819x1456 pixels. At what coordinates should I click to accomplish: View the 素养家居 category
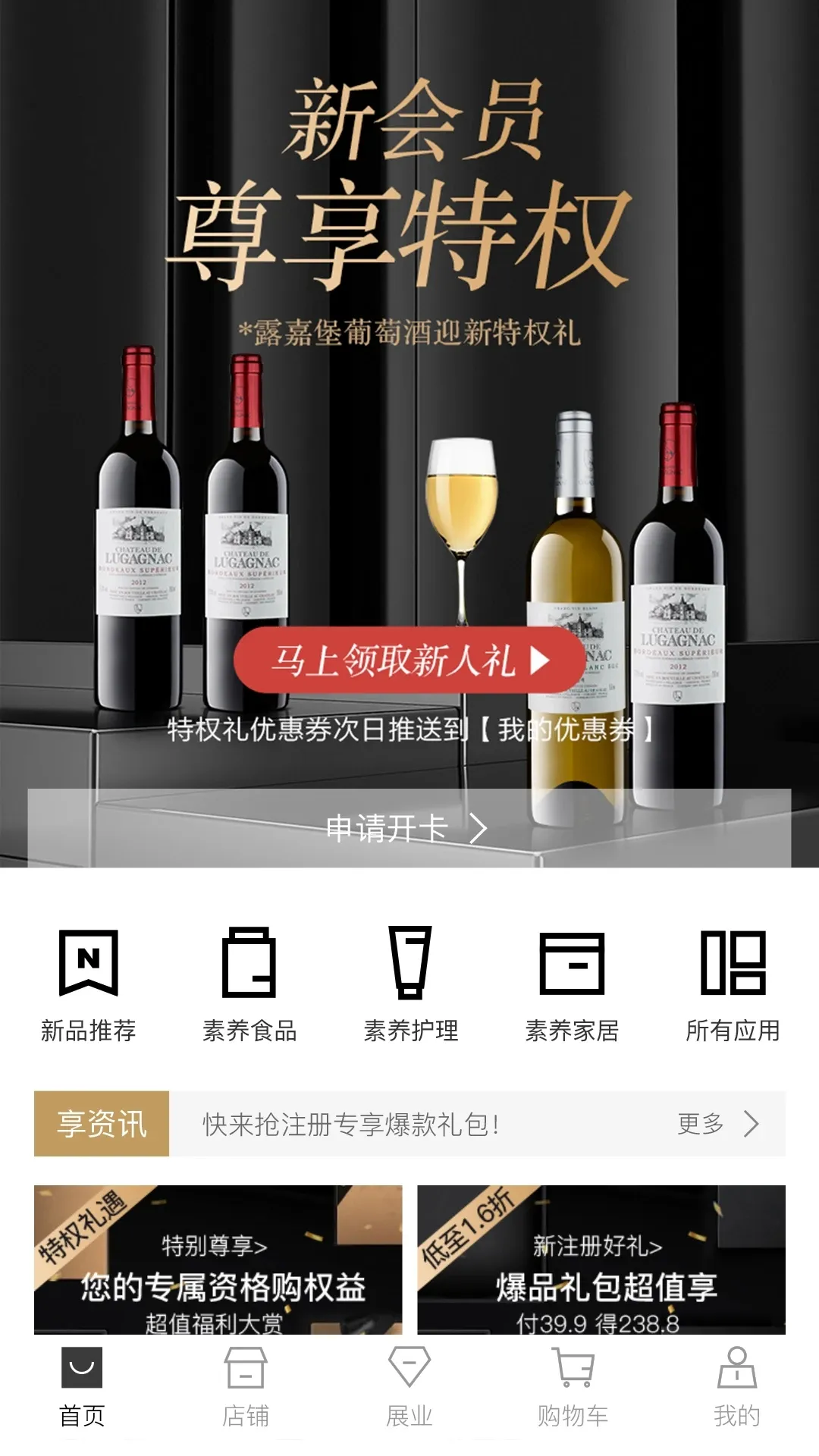572,984
